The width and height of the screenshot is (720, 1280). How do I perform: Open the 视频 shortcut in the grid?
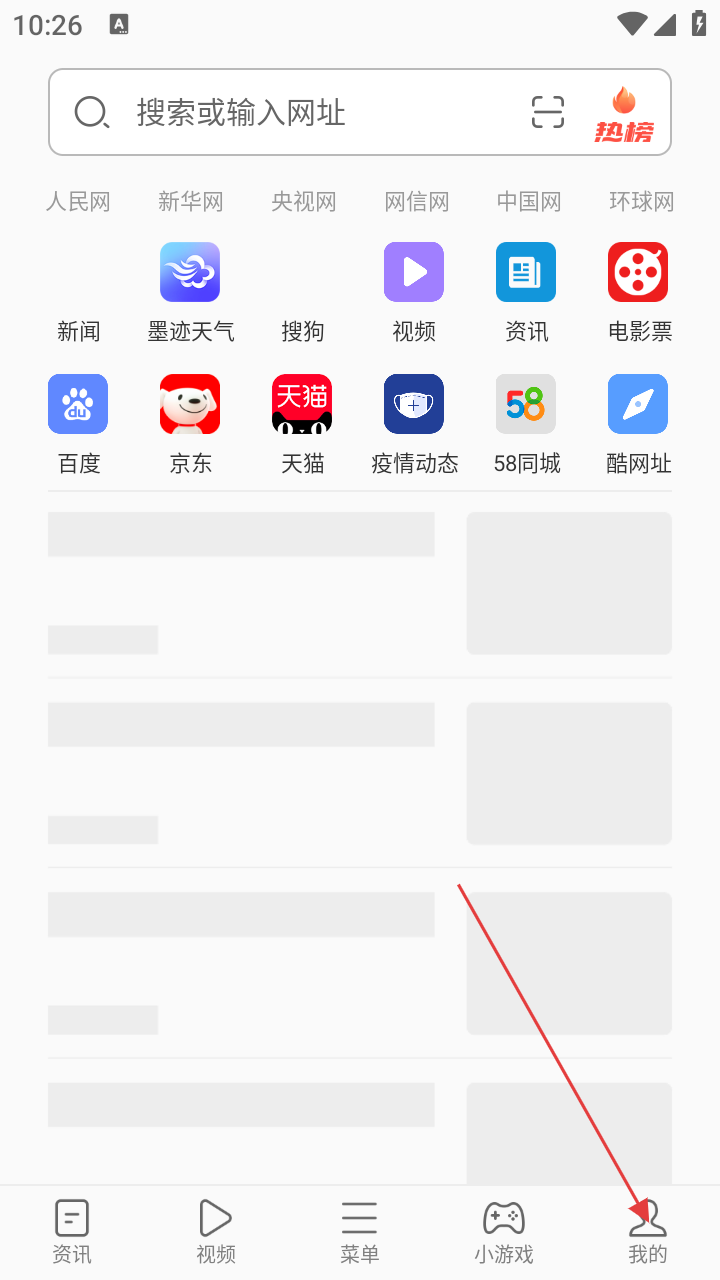[414, 292]
